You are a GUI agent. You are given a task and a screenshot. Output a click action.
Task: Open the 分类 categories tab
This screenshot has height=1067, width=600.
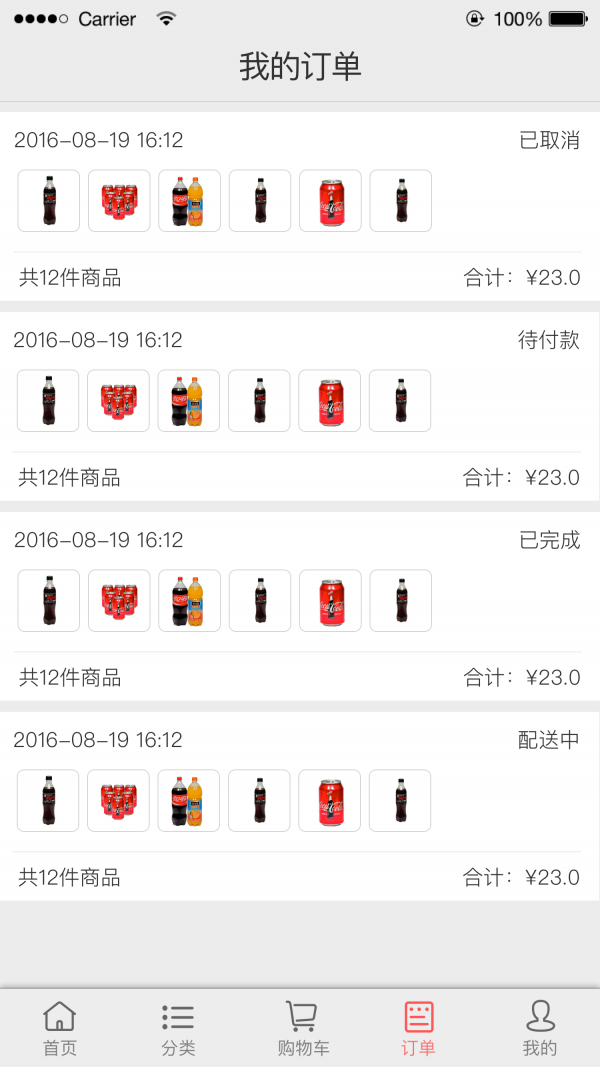click(x=178, y=1028)
